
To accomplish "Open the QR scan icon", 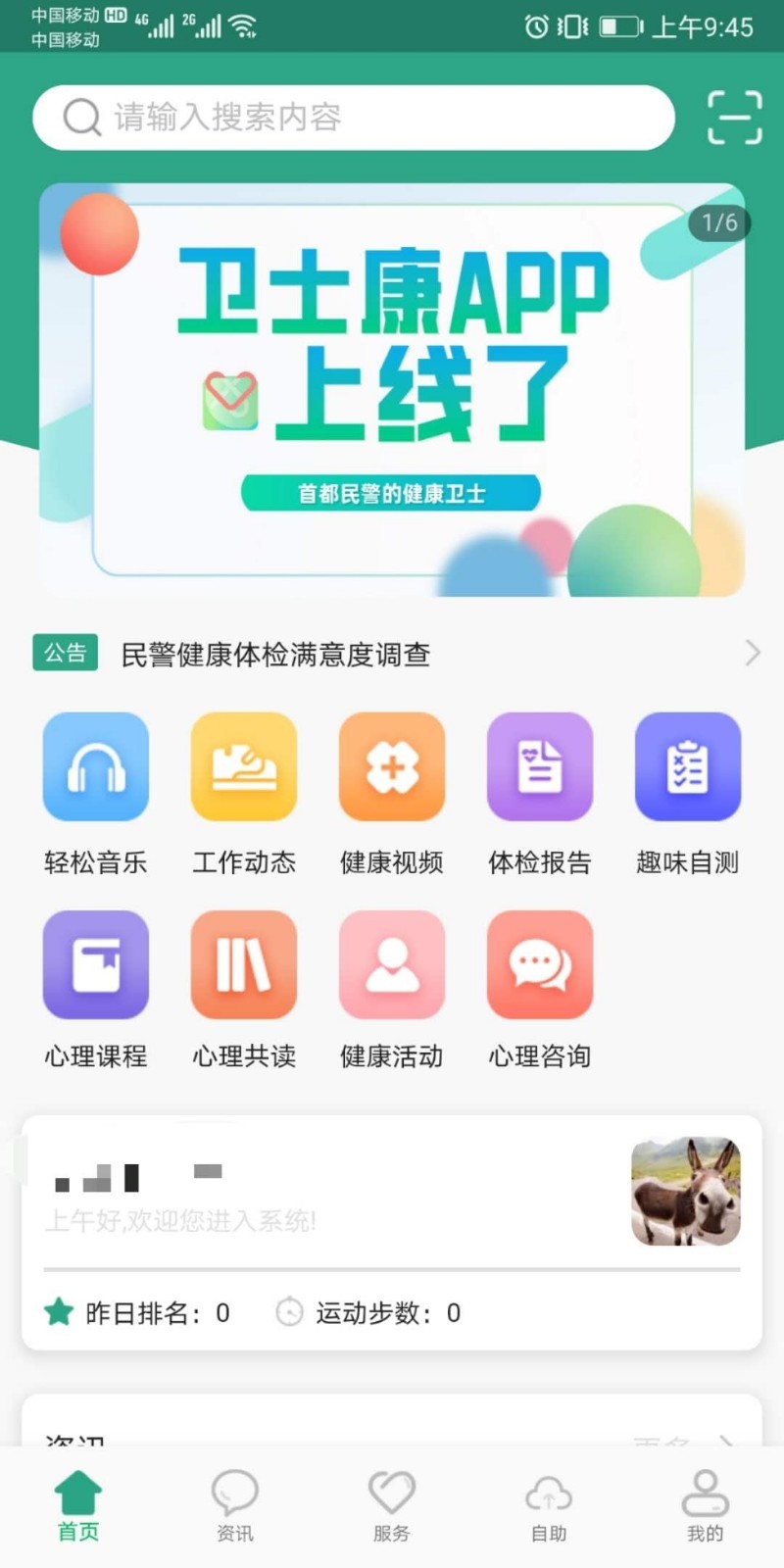I will [734, 118].
